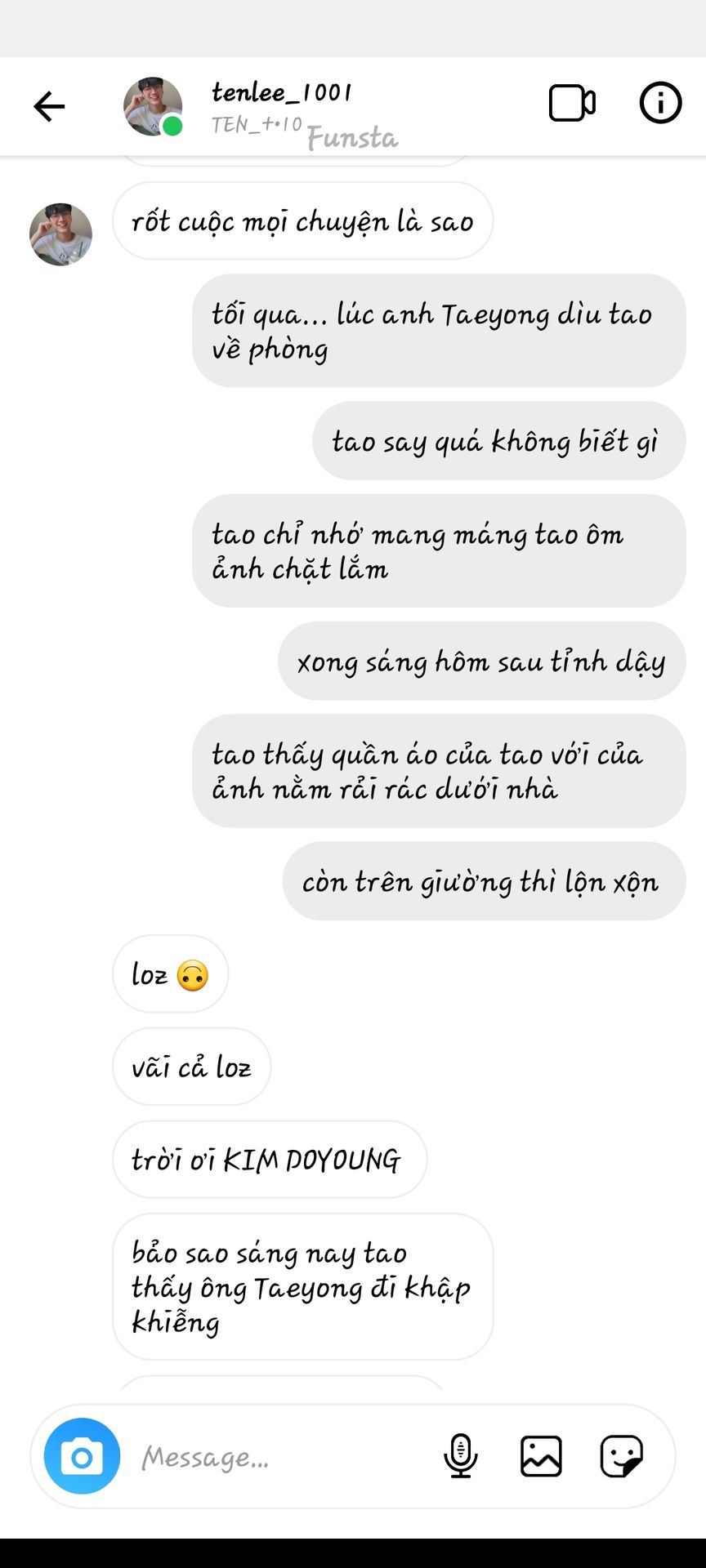
Task: Tap the sender's avatar beside the first message
Action: point(60,234)
